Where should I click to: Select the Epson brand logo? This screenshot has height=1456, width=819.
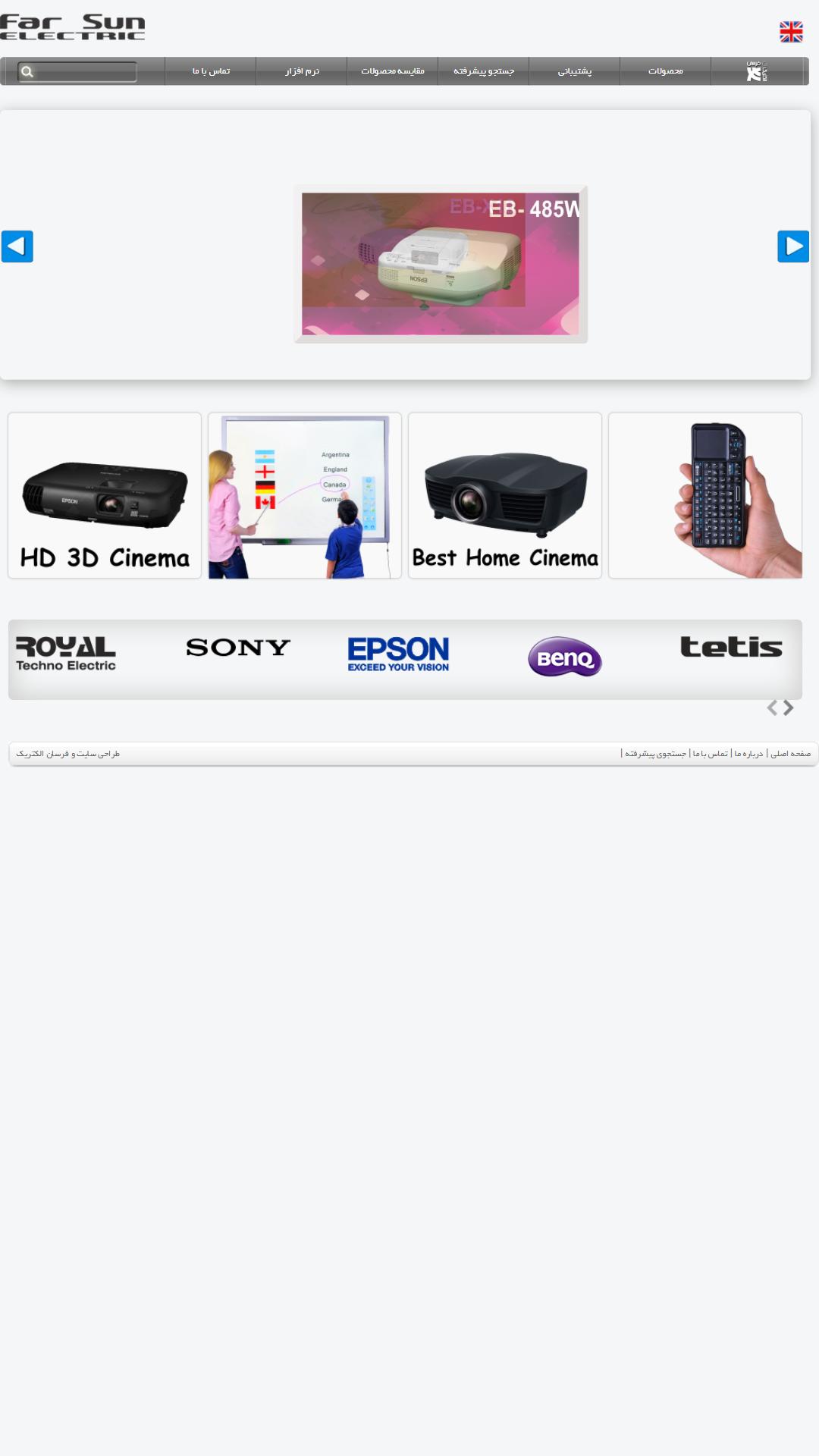coord(398,654)
